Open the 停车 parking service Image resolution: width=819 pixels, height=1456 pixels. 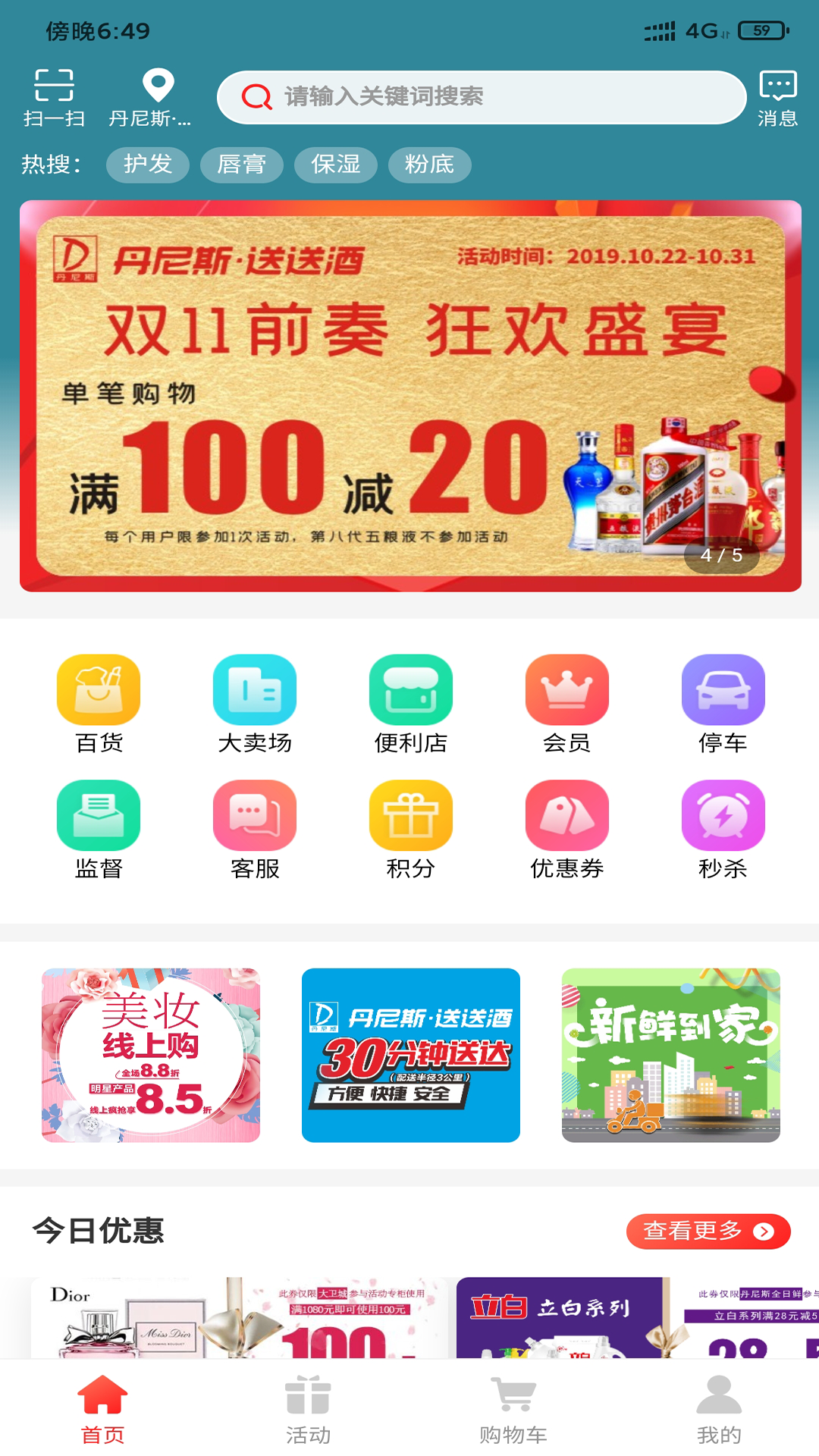pos(723,702)
